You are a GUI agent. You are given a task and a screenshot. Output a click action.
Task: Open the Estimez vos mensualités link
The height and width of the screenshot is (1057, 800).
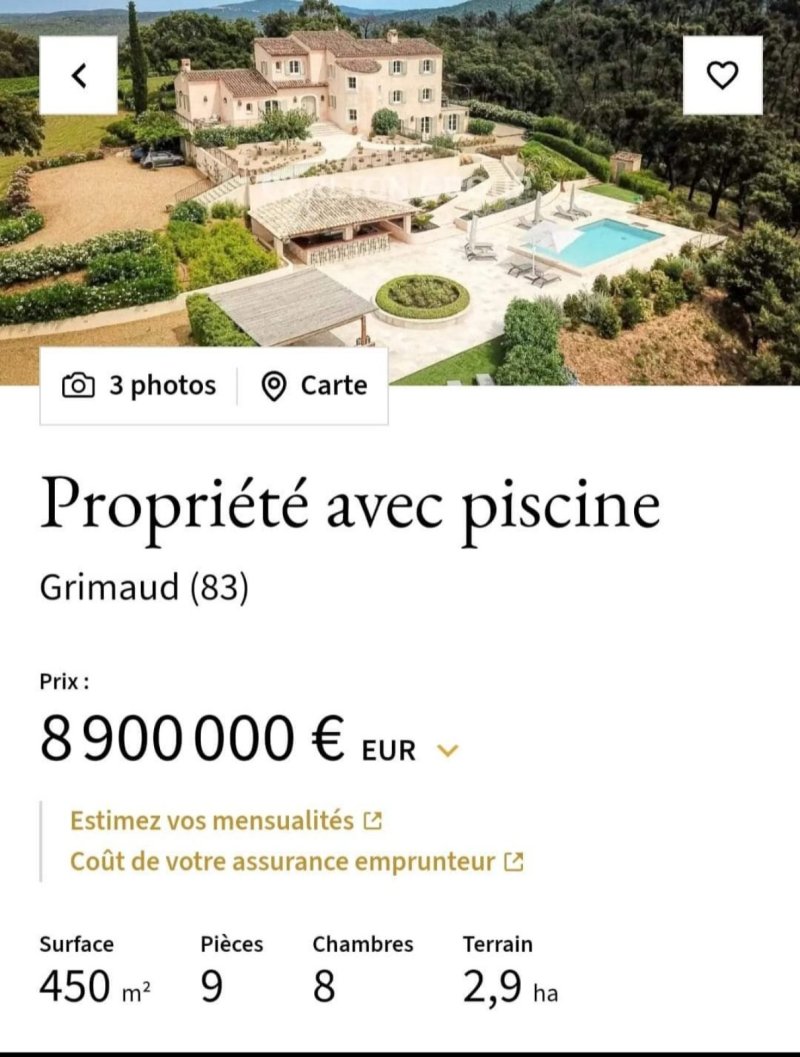point(225,821)
